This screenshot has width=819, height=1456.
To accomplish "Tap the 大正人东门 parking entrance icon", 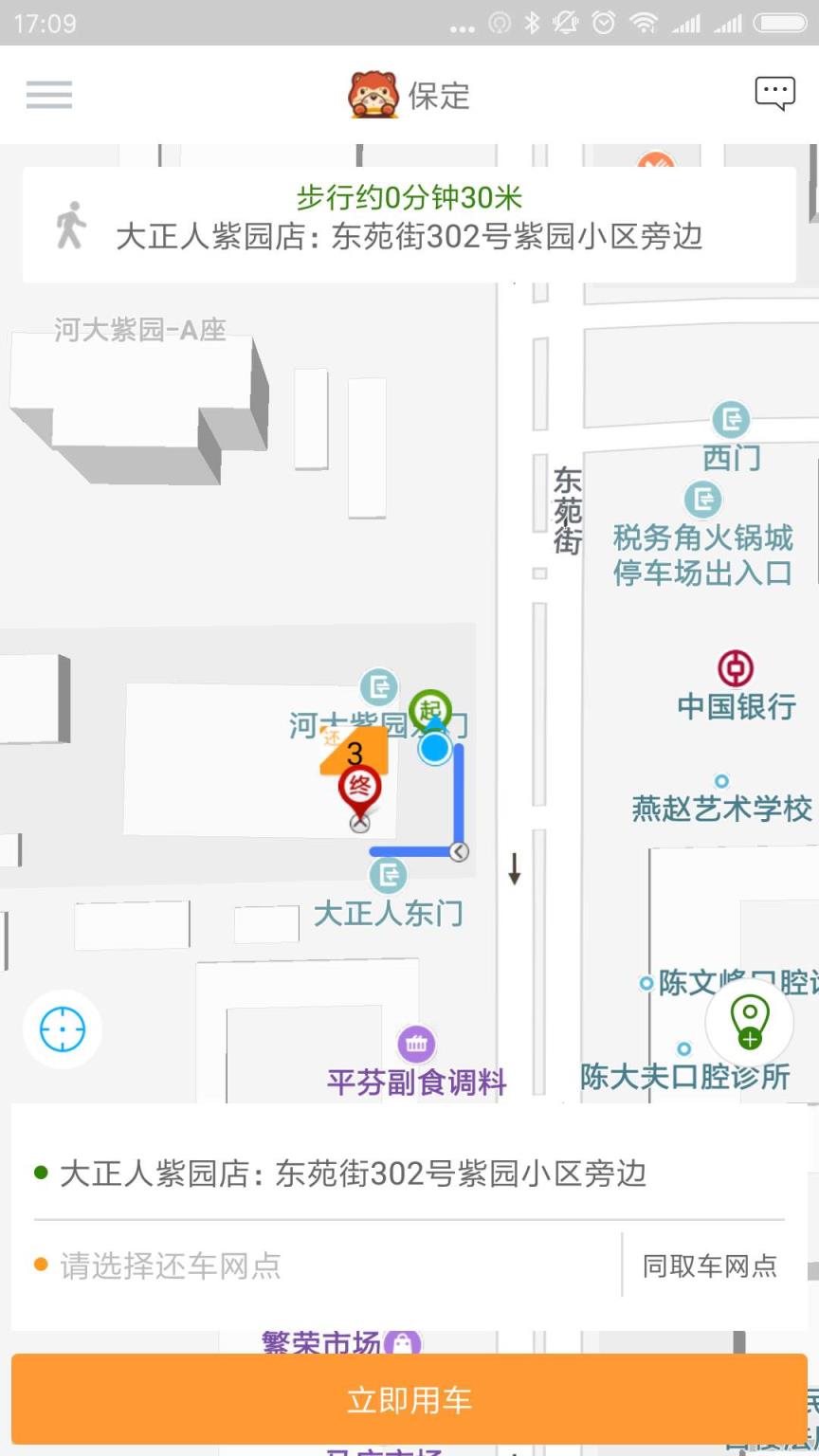I will (389, 875).
